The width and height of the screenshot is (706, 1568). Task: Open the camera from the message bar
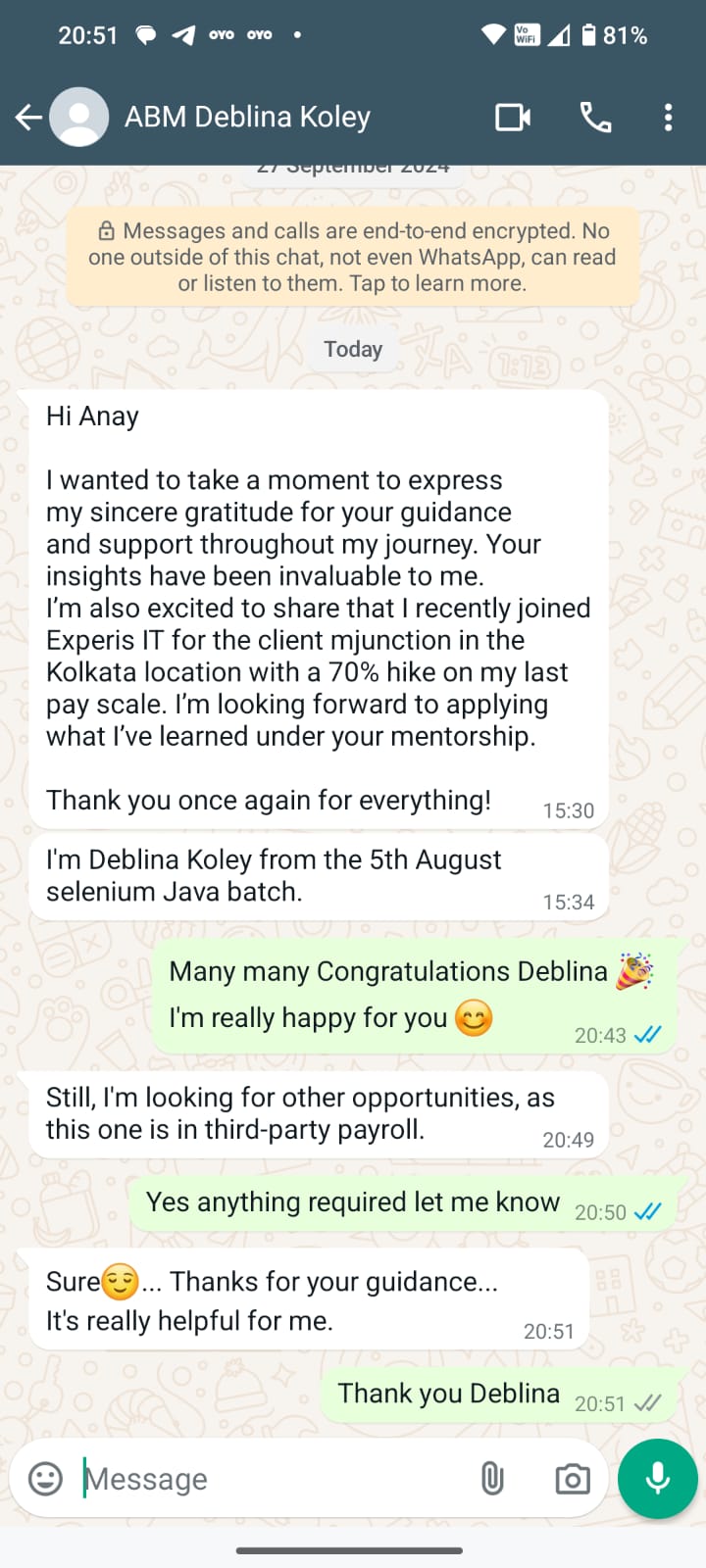coord(572,1478)
